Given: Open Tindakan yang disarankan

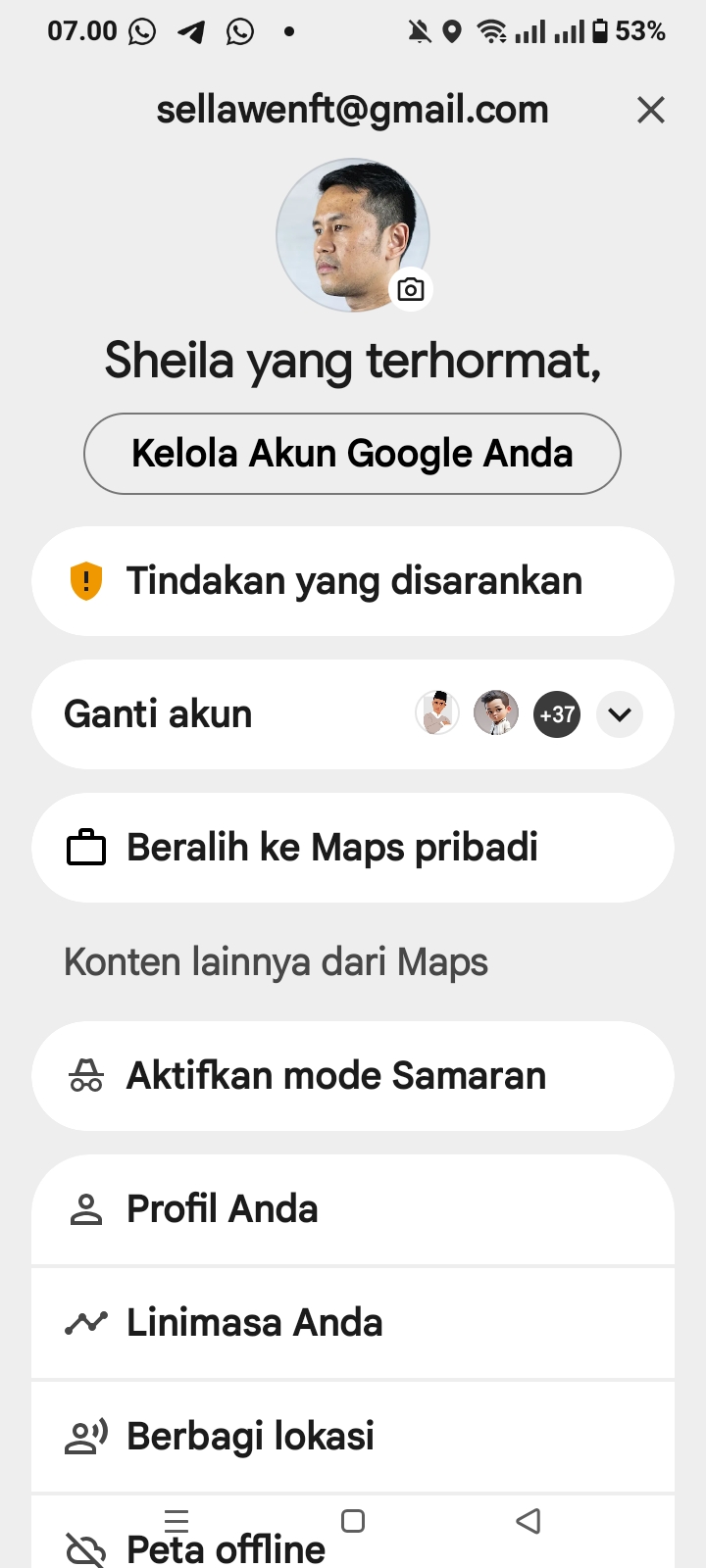Looking at the screenshot, I should (352, 581).
